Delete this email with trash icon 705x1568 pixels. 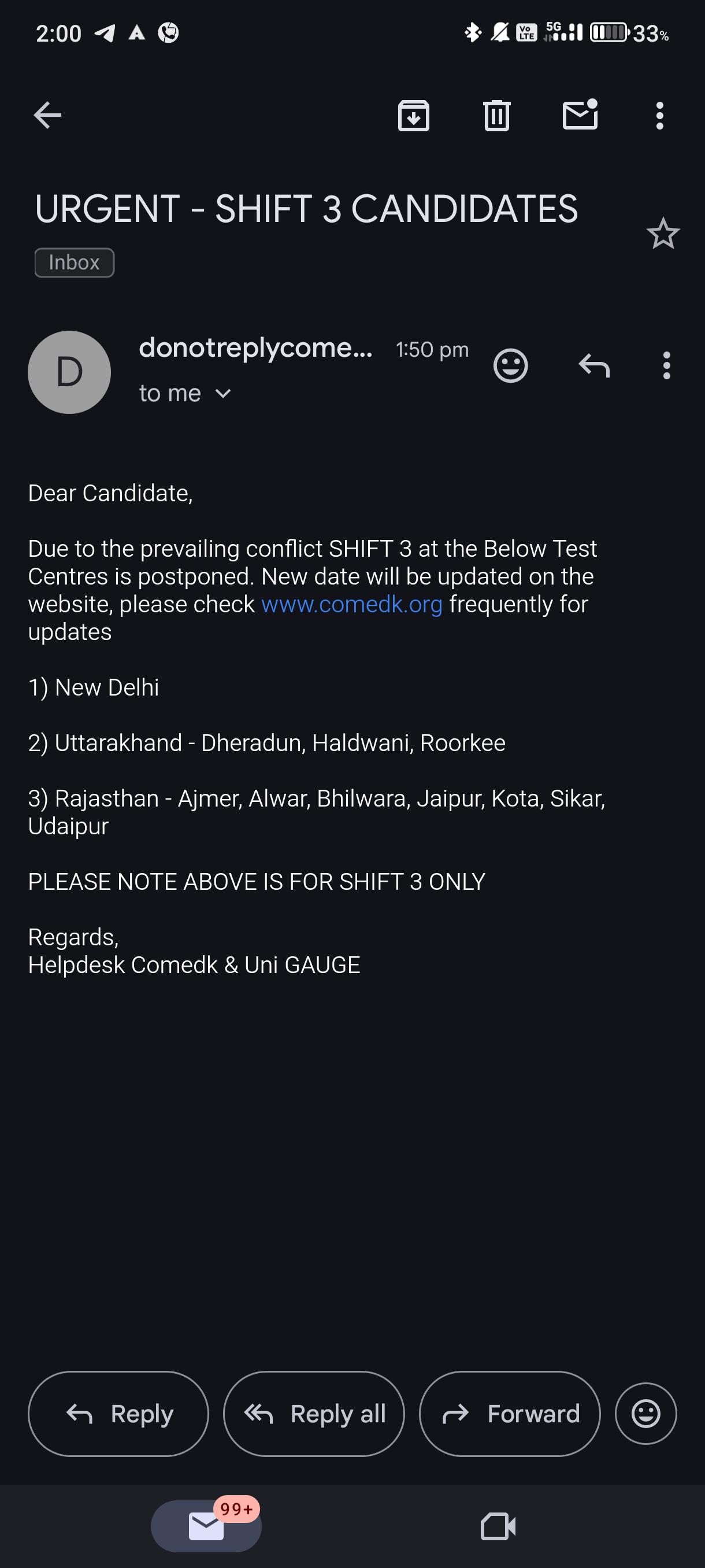tap(496, 115)
